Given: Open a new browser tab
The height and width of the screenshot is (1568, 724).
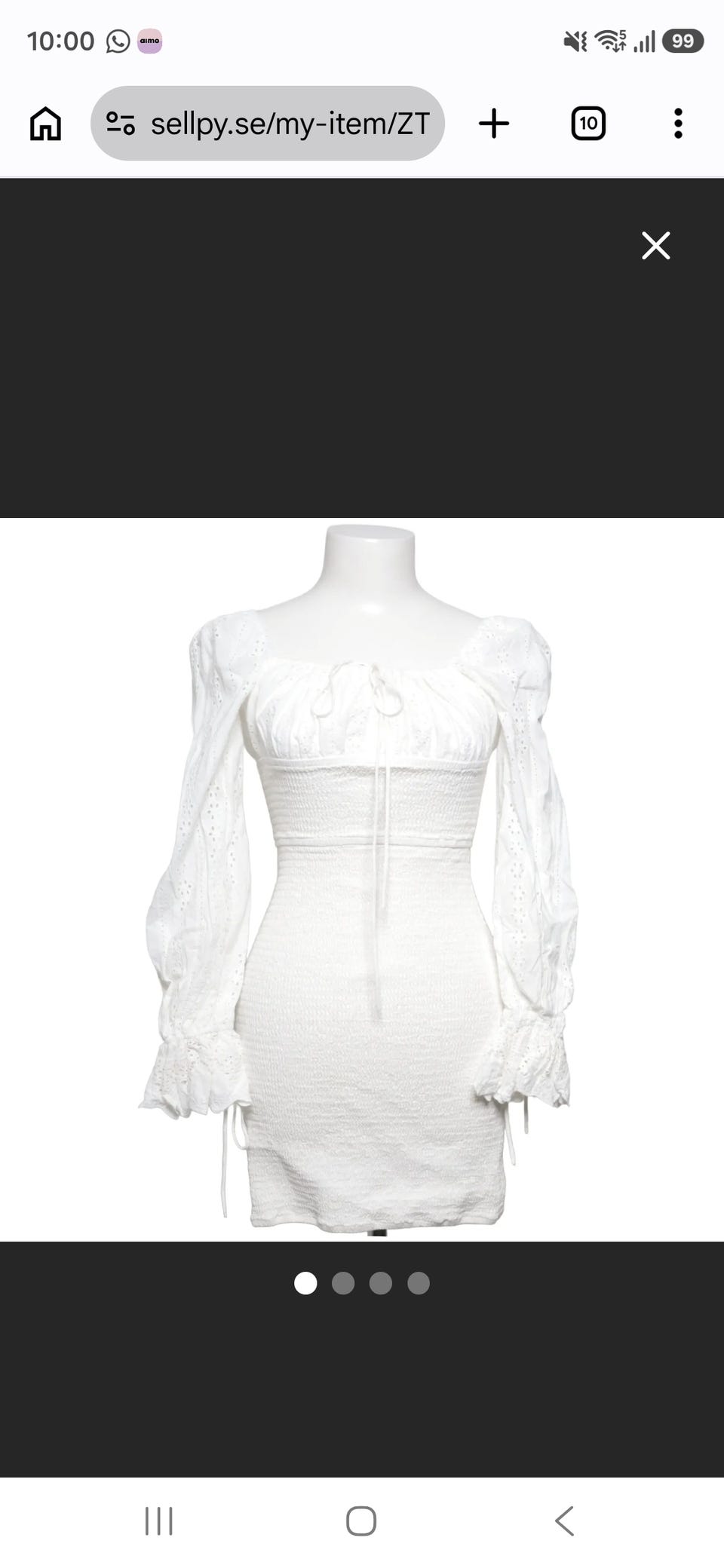Looking at the screenshot, I should coord(494,124).
